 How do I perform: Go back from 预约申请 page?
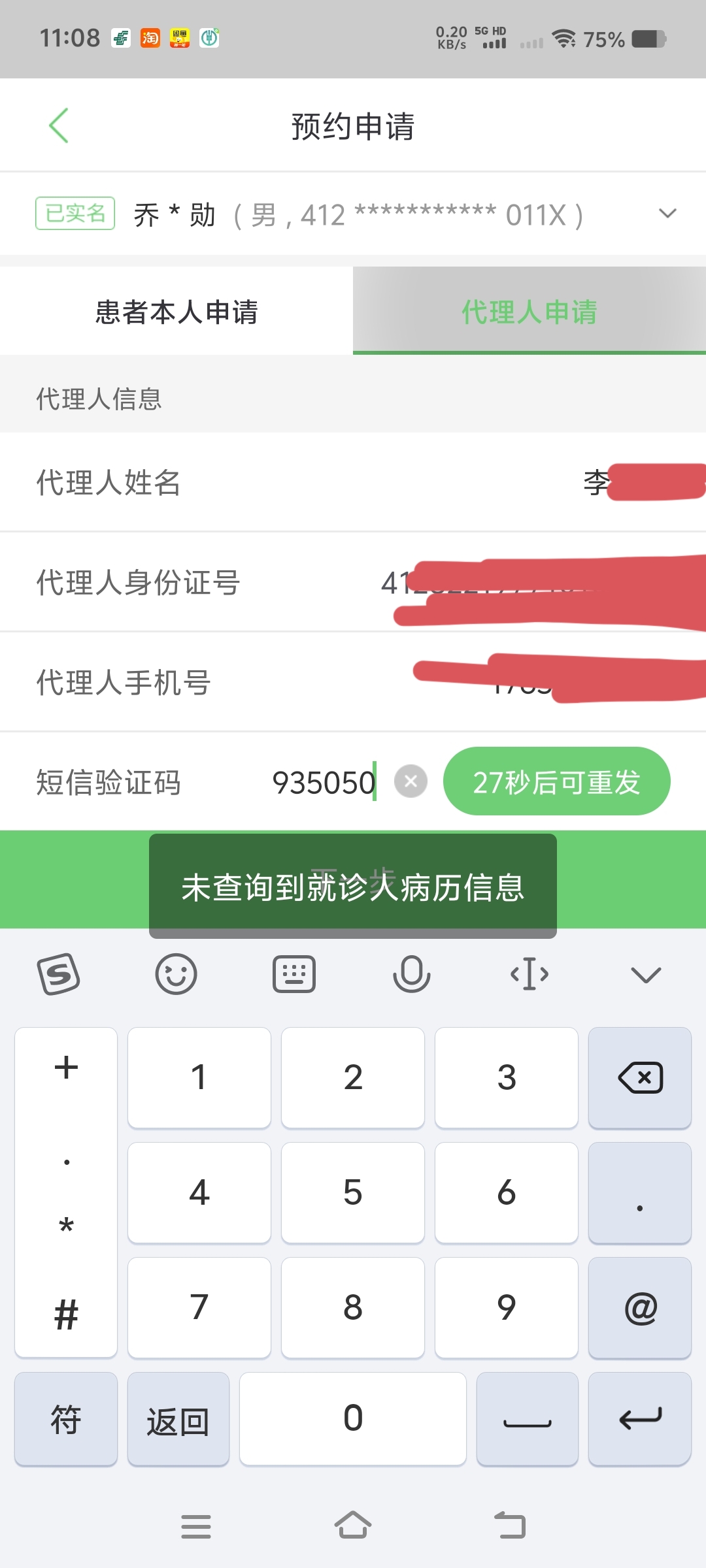point(59,125)
